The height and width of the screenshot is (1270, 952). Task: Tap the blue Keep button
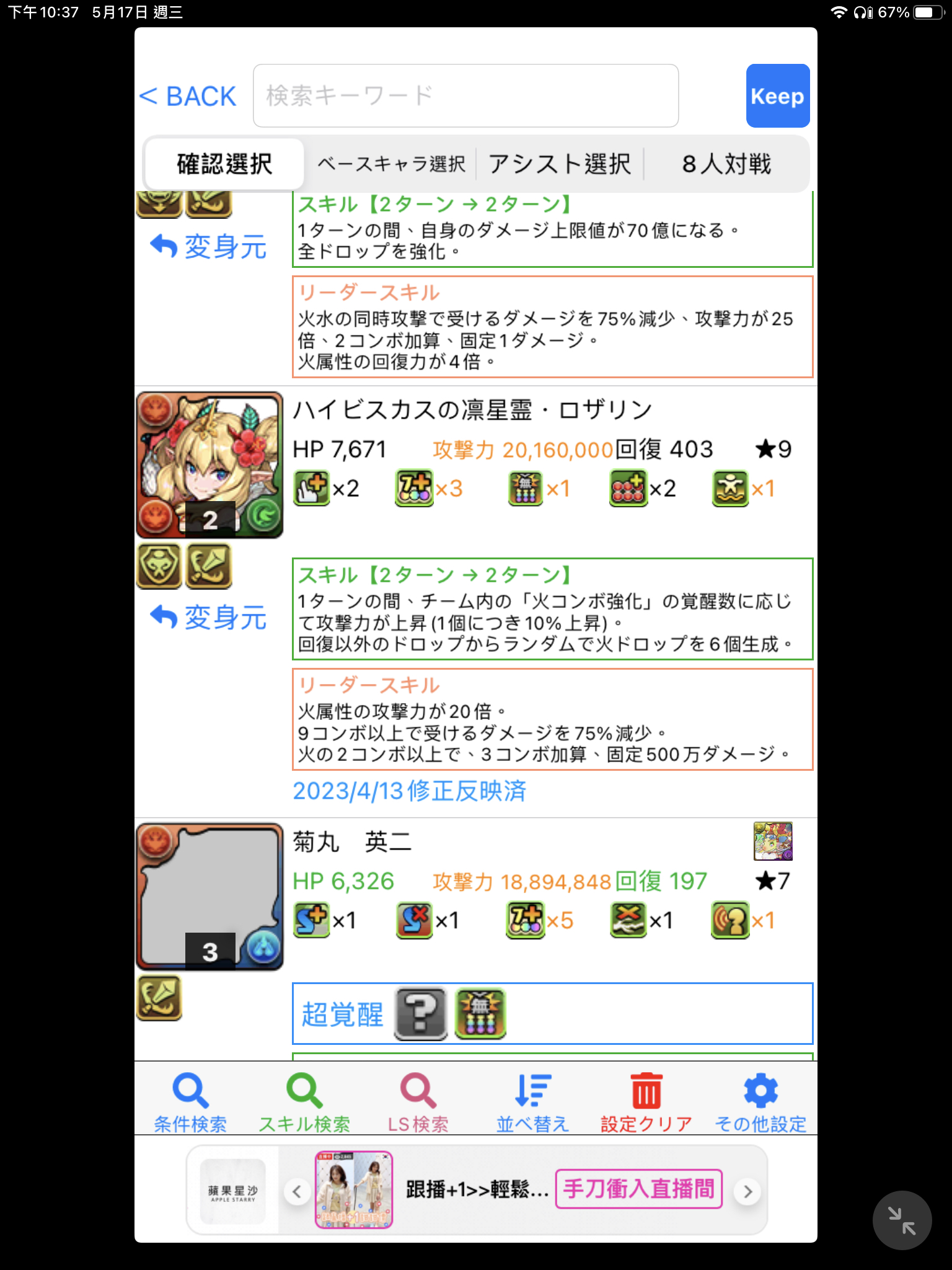pos(777,96)
